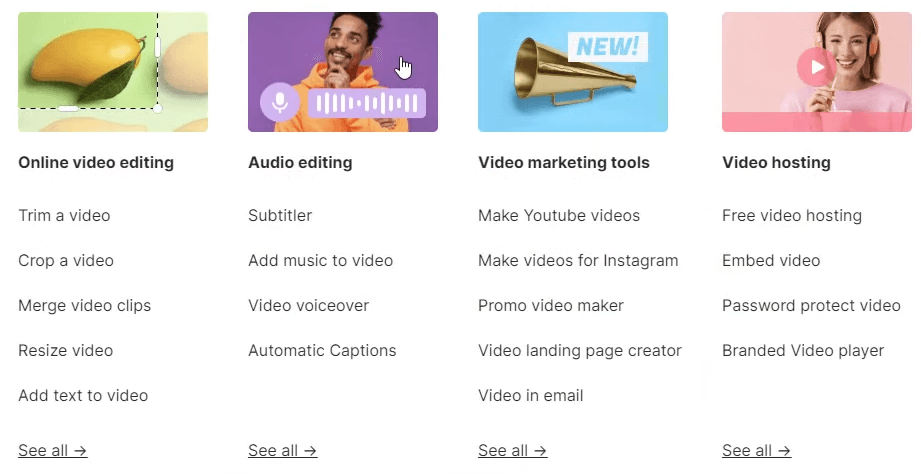Go to Video landing page creator

(x=579, y=351)
